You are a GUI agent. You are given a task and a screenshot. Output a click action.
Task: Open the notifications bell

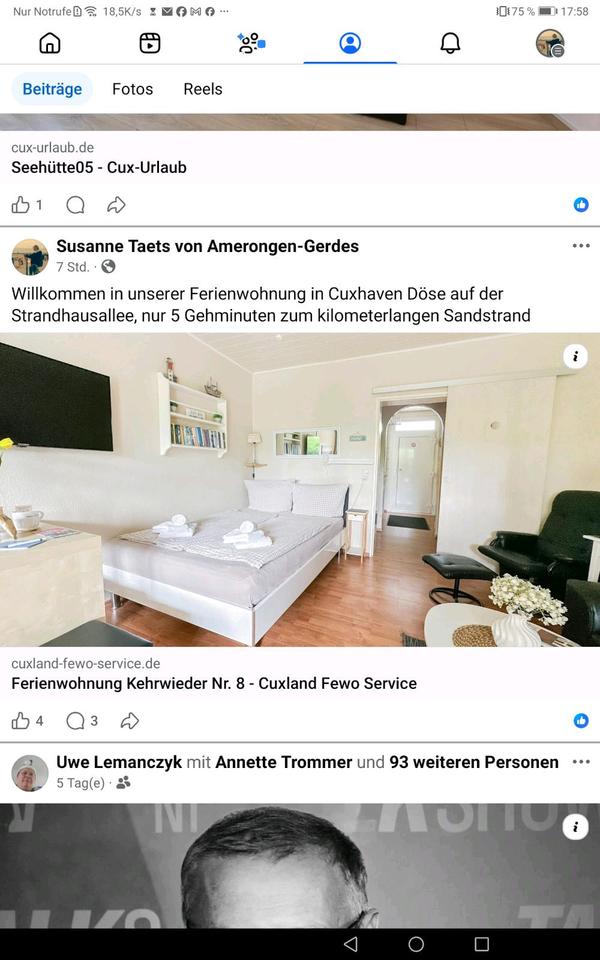(x=450, y=43)
